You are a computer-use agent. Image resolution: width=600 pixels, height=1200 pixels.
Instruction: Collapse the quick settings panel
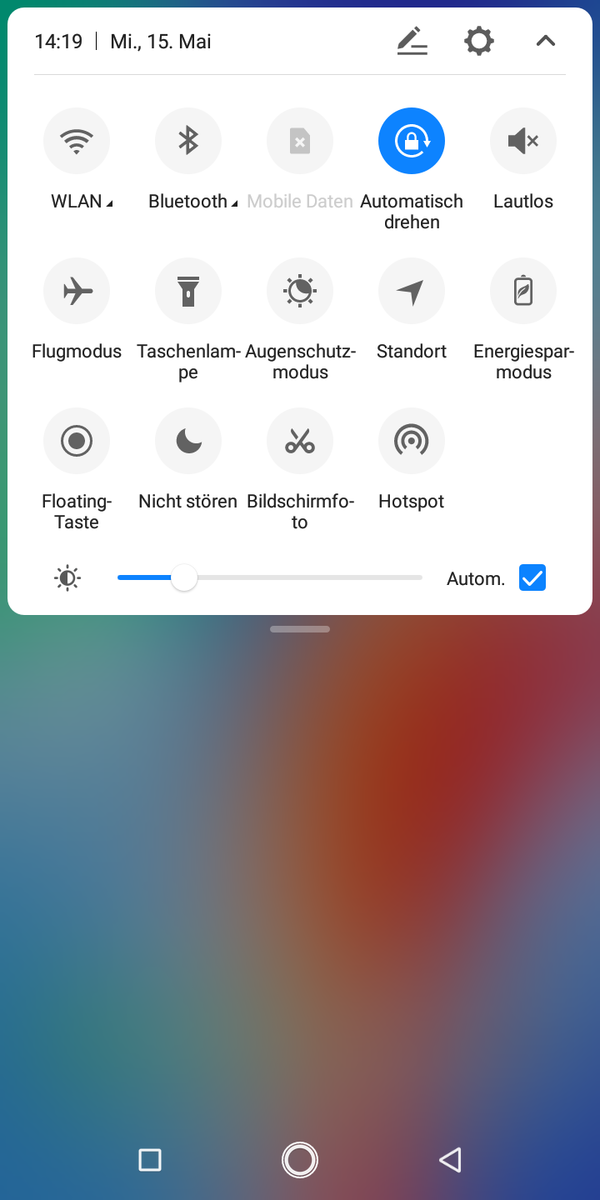click(x=545, y=41)
